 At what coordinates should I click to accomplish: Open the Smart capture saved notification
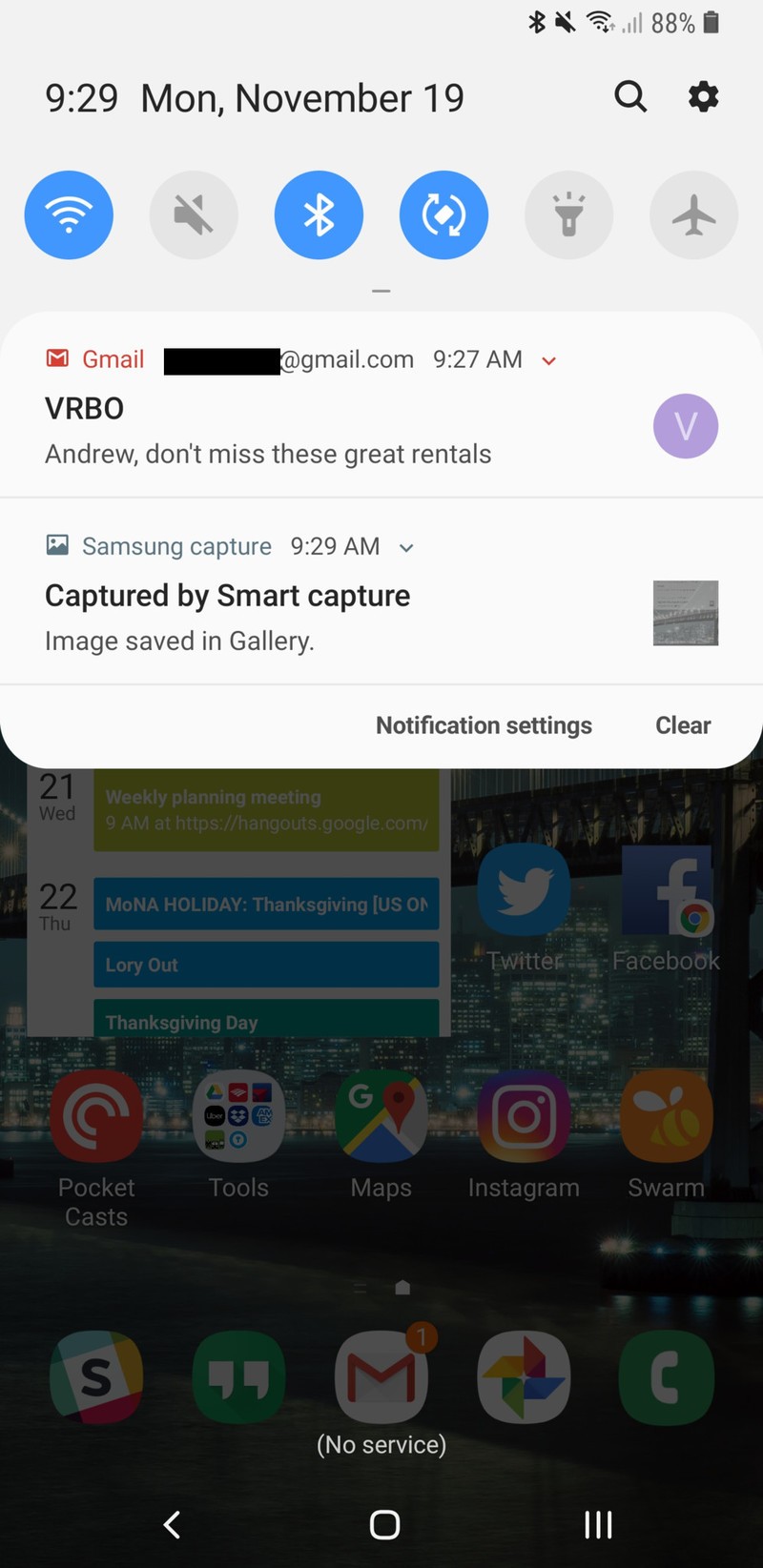click(381, 591)
